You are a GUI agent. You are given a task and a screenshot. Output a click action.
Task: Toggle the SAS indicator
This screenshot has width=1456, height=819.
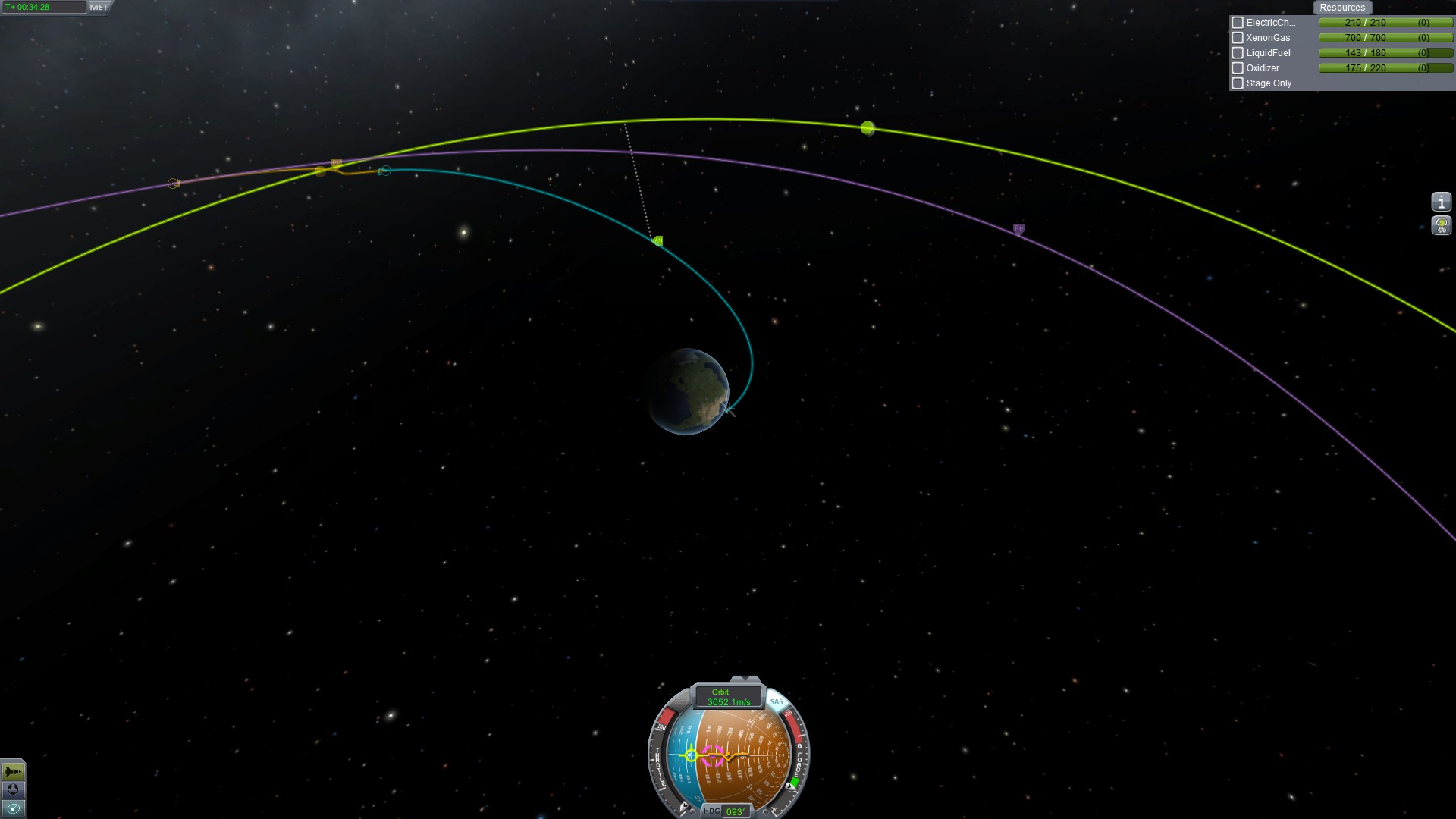tap(777, 701)
